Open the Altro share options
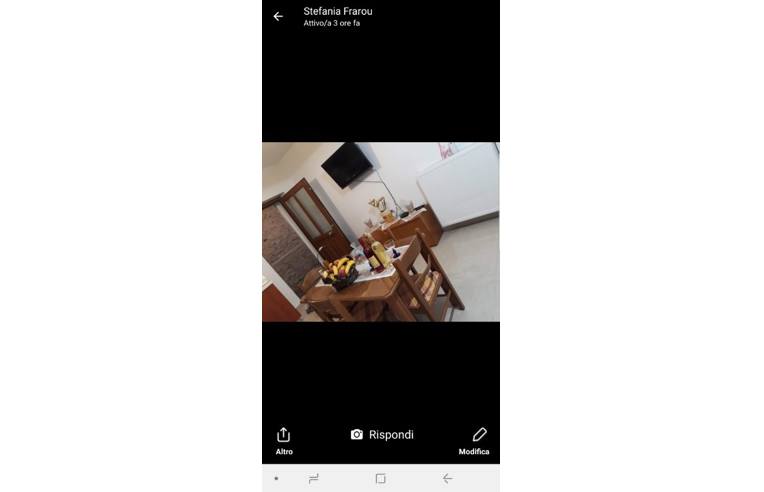 [x=284, y=440]
